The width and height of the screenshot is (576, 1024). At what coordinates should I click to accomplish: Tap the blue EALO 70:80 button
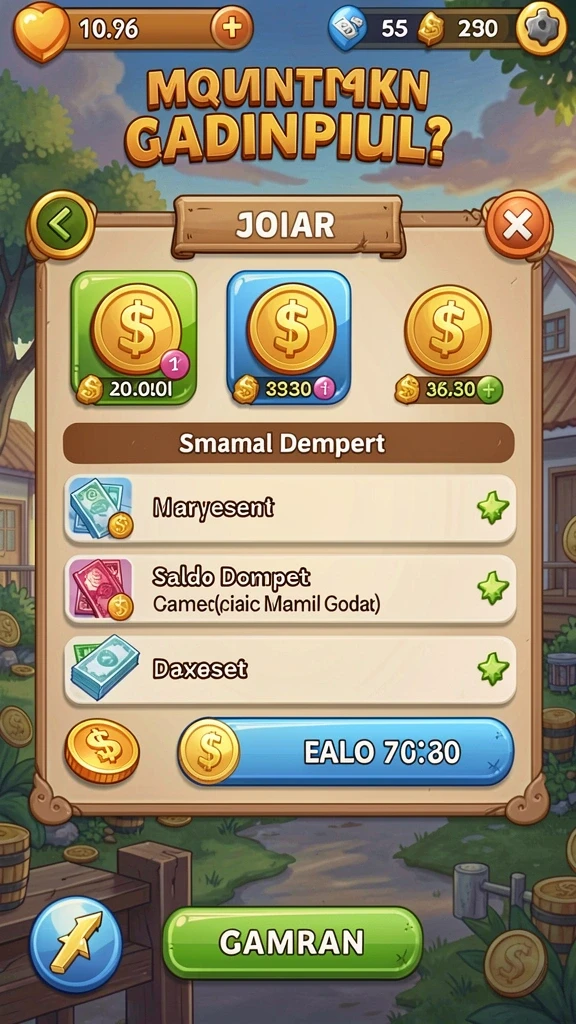click(346, 752)
